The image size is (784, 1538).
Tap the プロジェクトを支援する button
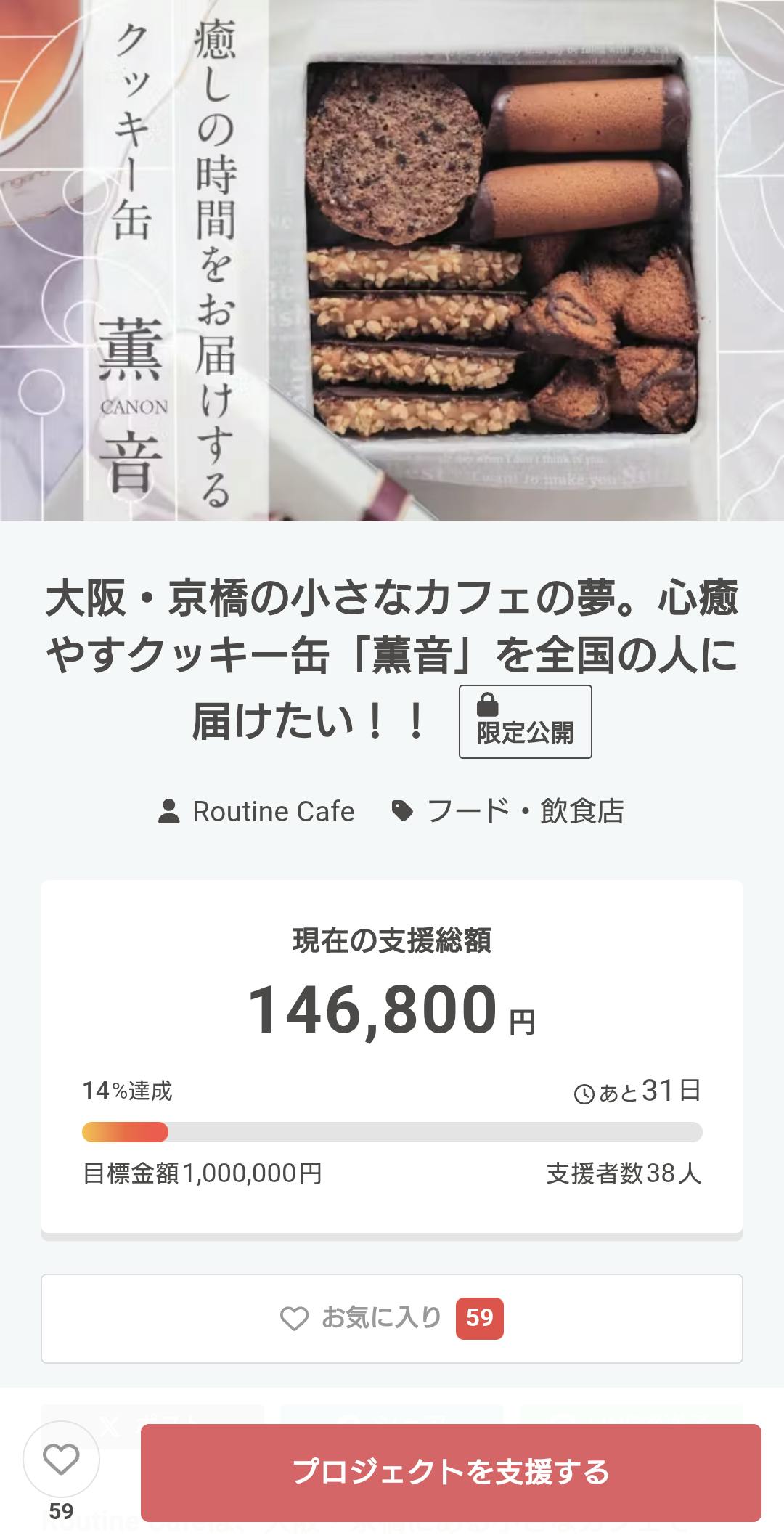pyautogui.click(x=450, y=1472)
